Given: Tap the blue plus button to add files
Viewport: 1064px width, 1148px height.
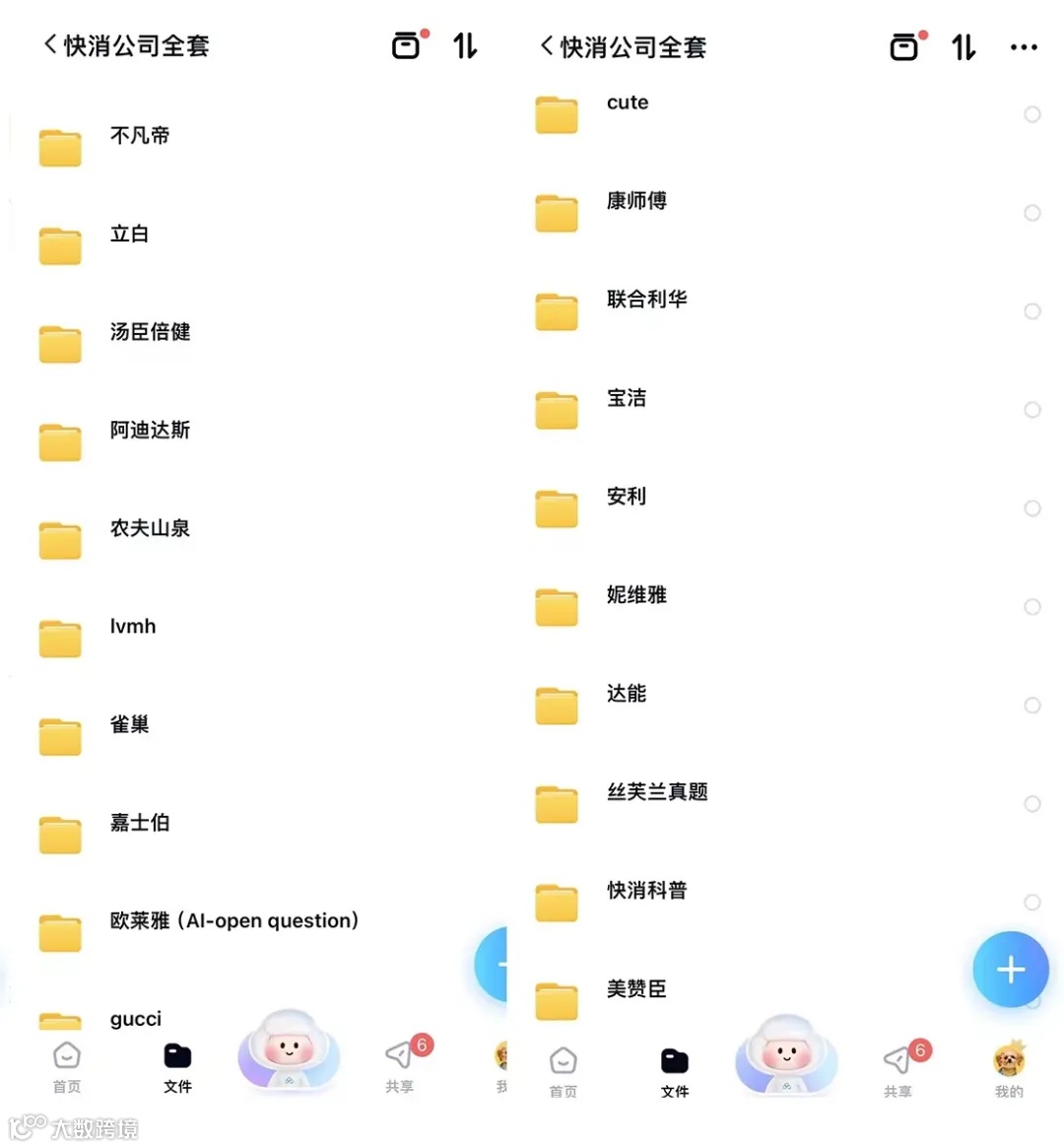Looking at the screenshot, I should [x=1011, y=969].
